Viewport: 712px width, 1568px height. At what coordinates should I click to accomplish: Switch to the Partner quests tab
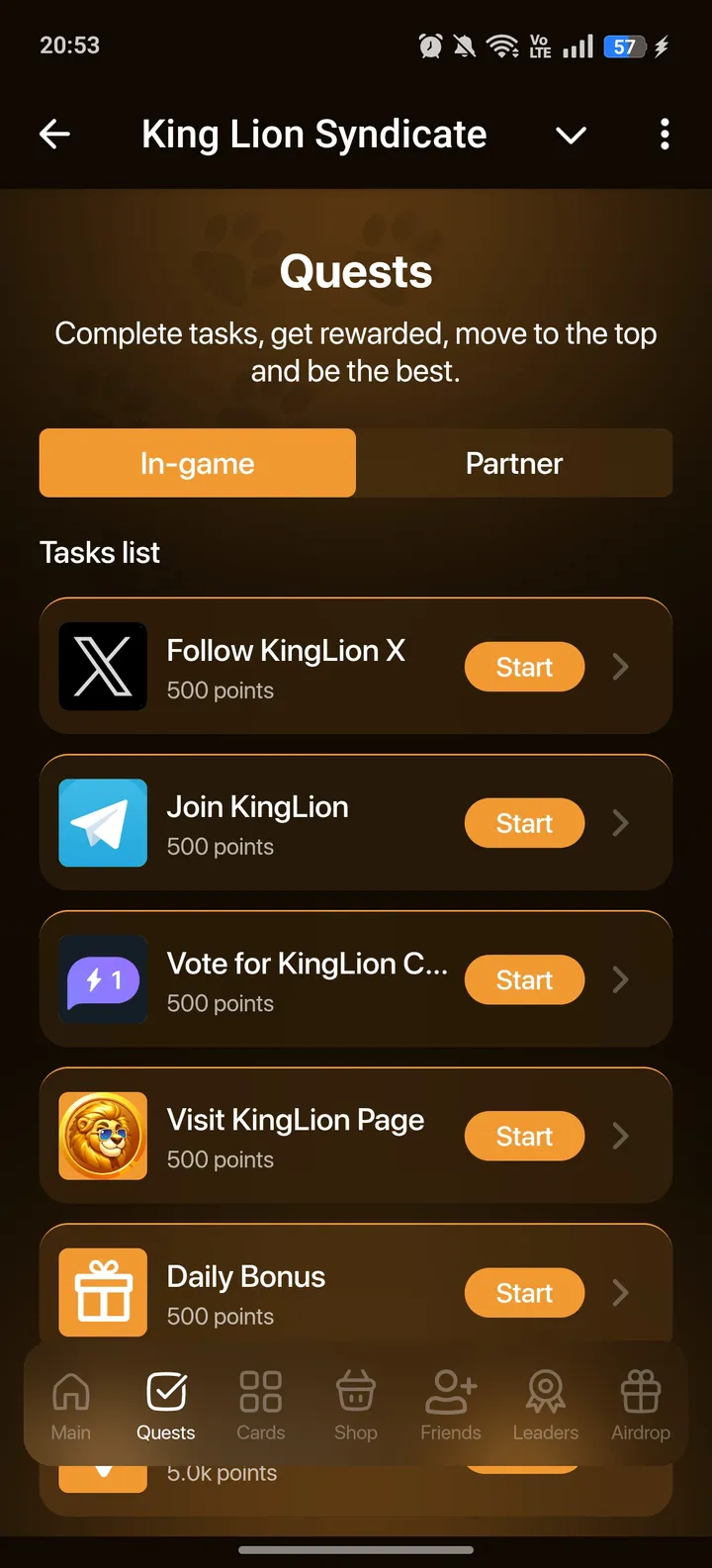coord(514,463)
